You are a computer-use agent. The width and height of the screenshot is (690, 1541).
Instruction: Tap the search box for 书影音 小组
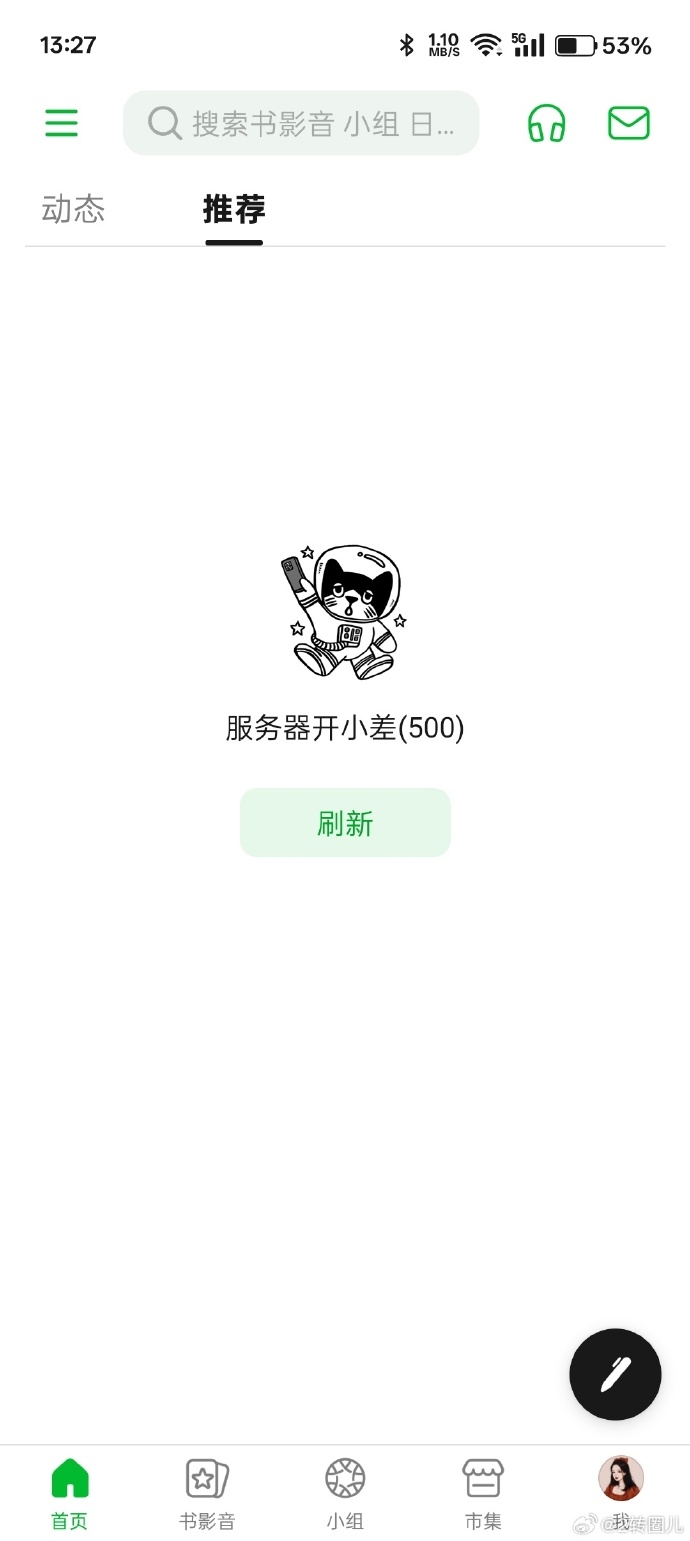(301, 123)
